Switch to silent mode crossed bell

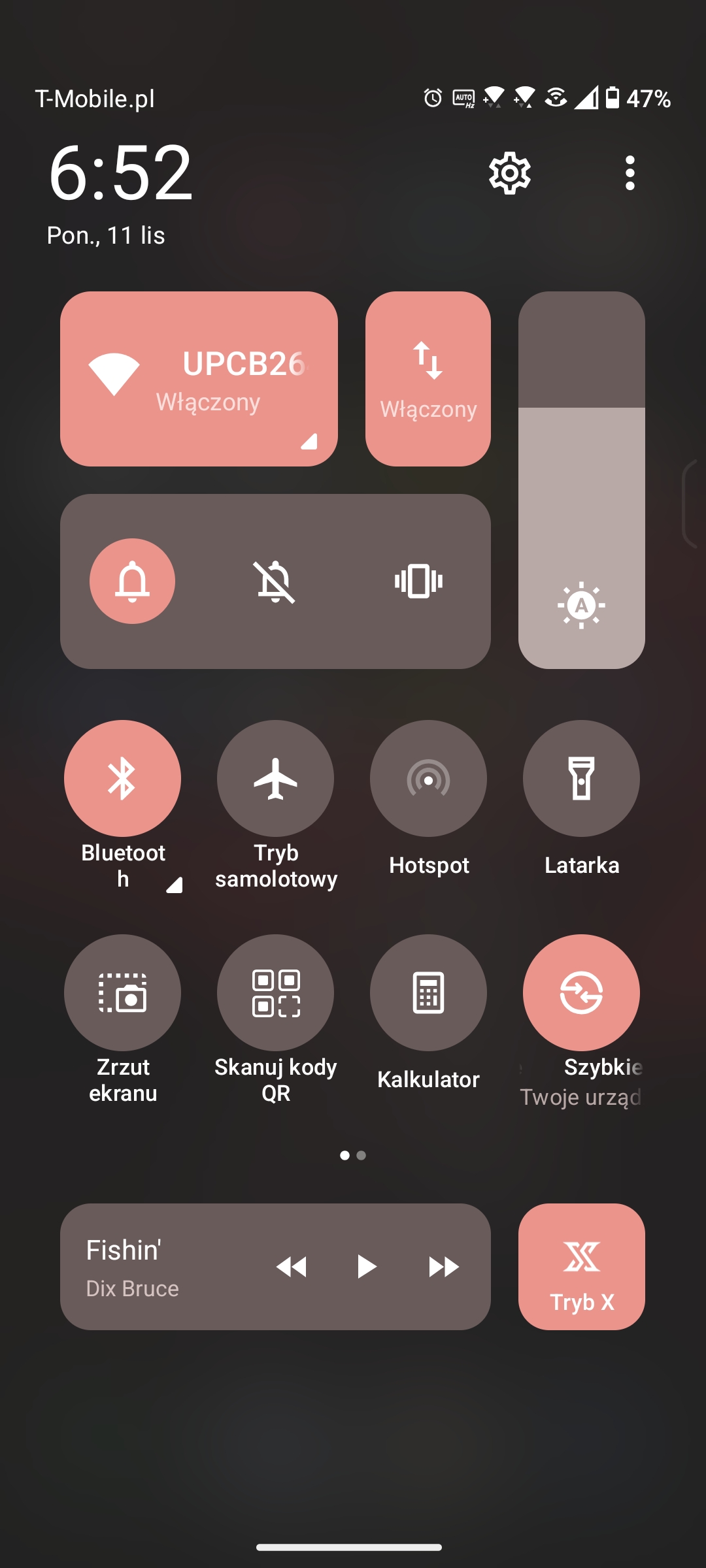(275, 581)
